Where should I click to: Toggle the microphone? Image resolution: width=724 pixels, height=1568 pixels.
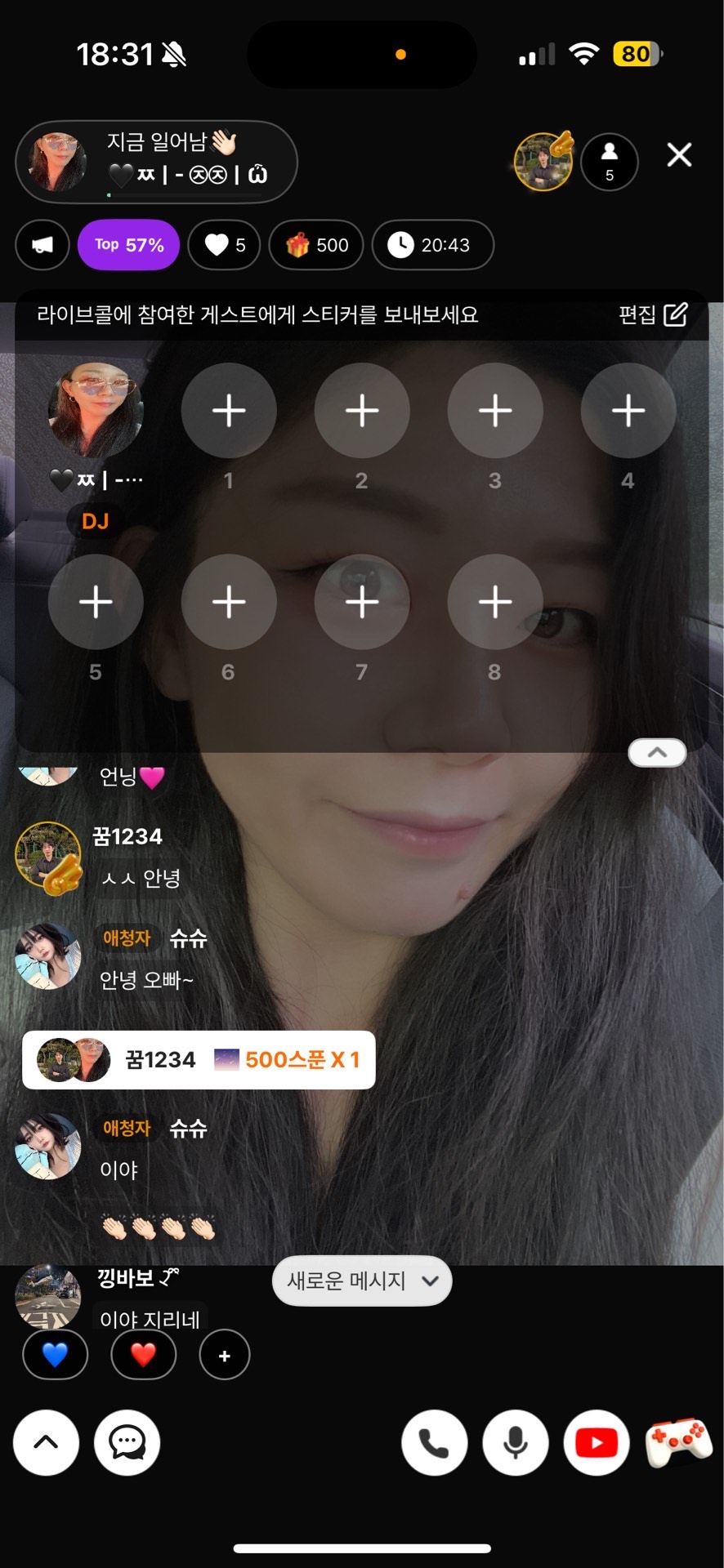click(516, 1443)
